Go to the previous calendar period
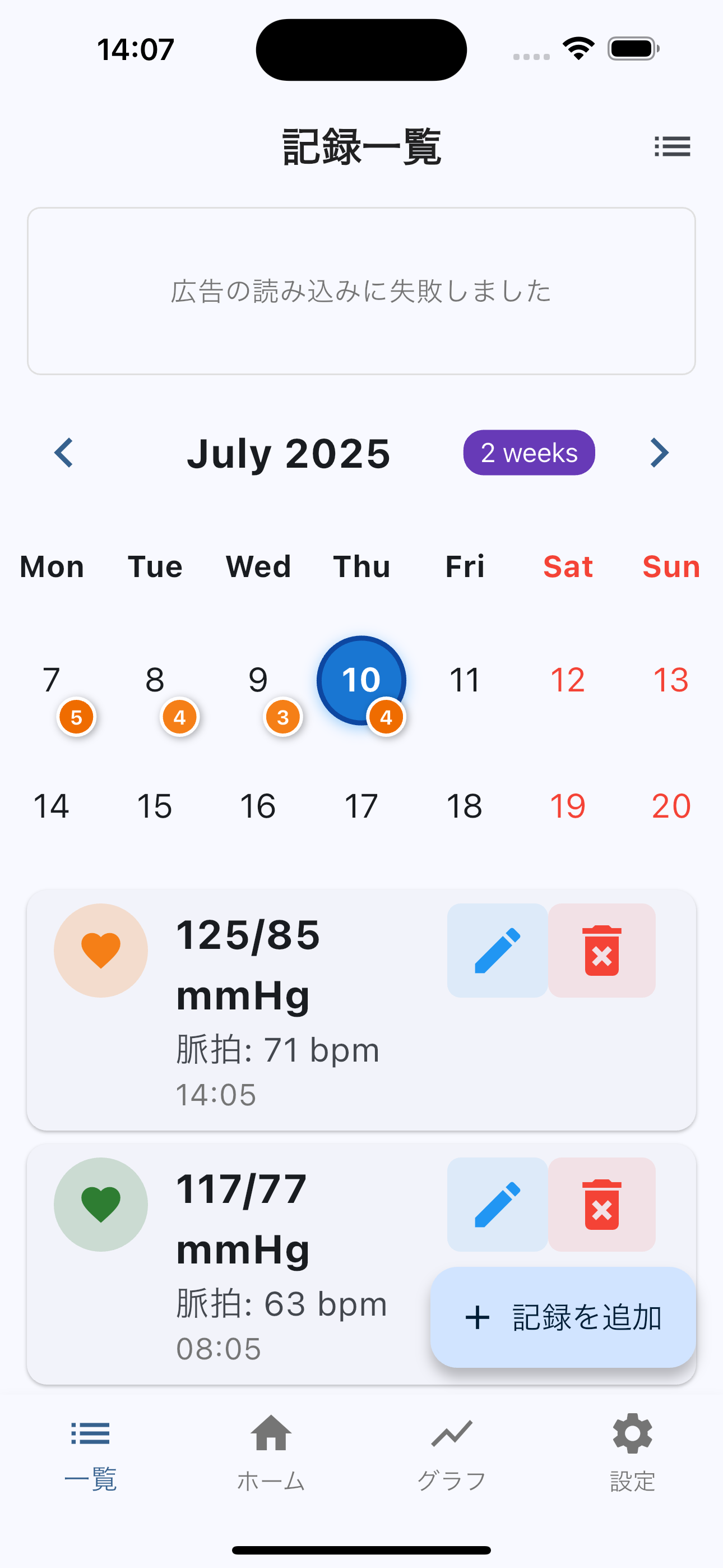 (64, 453)
